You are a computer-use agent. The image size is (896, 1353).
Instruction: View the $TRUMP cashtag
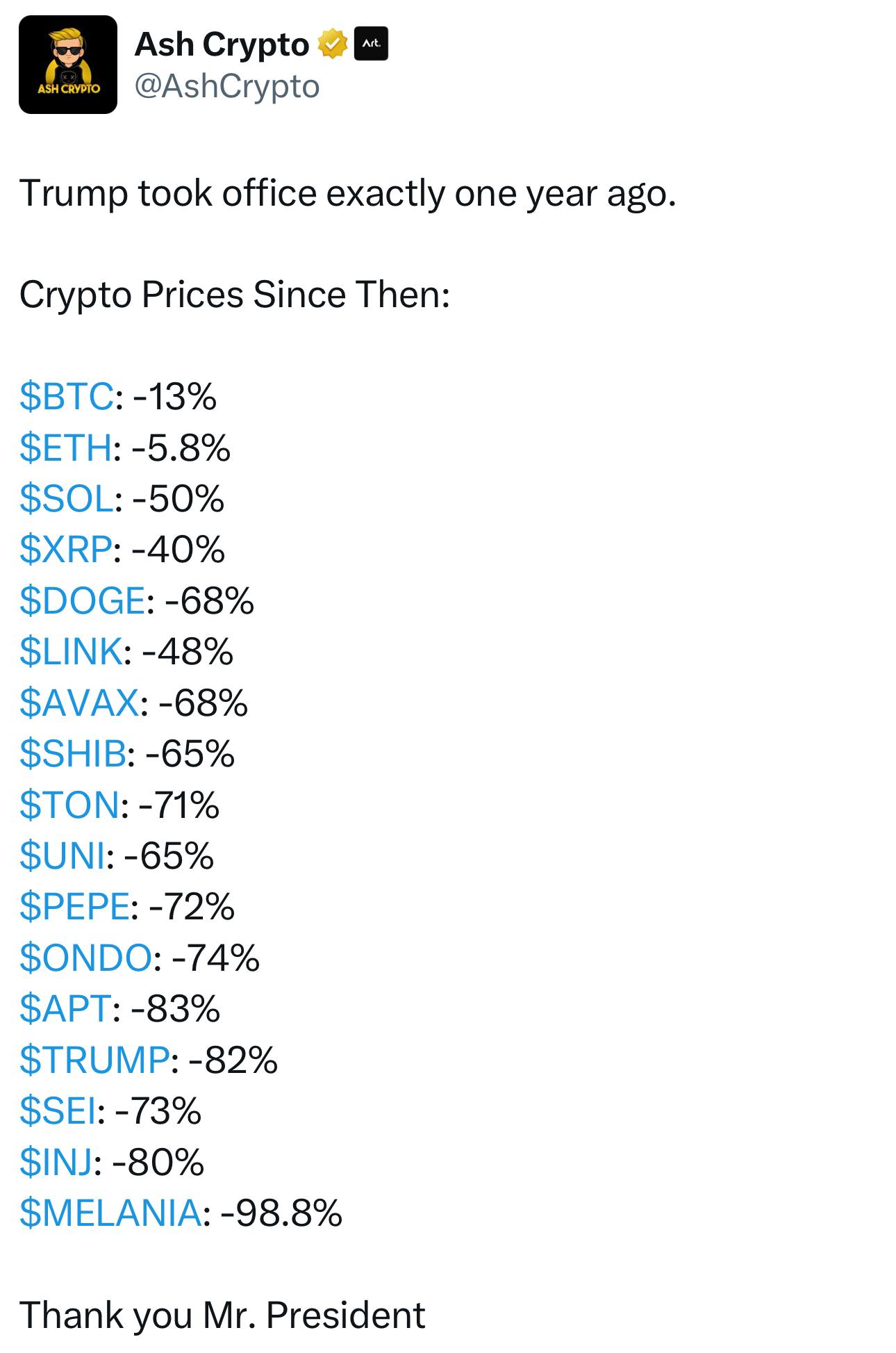(94, 1060)
